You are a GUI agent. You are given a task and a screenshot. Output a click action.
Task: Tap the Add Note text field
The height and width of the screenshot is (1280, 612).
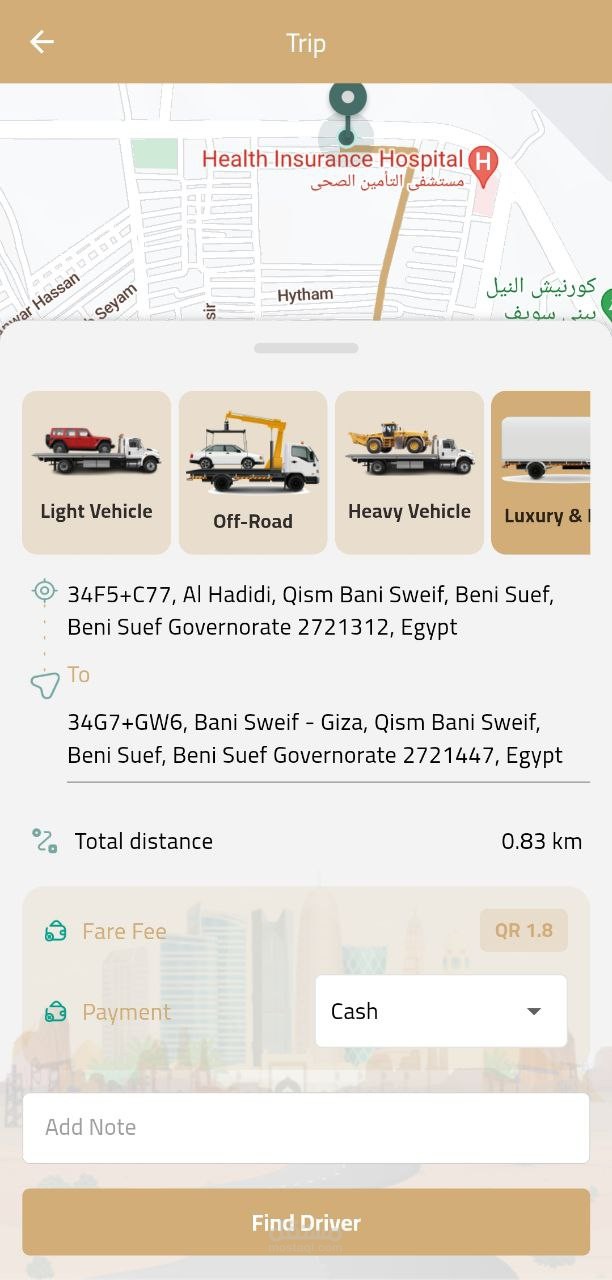(306, 1128)
